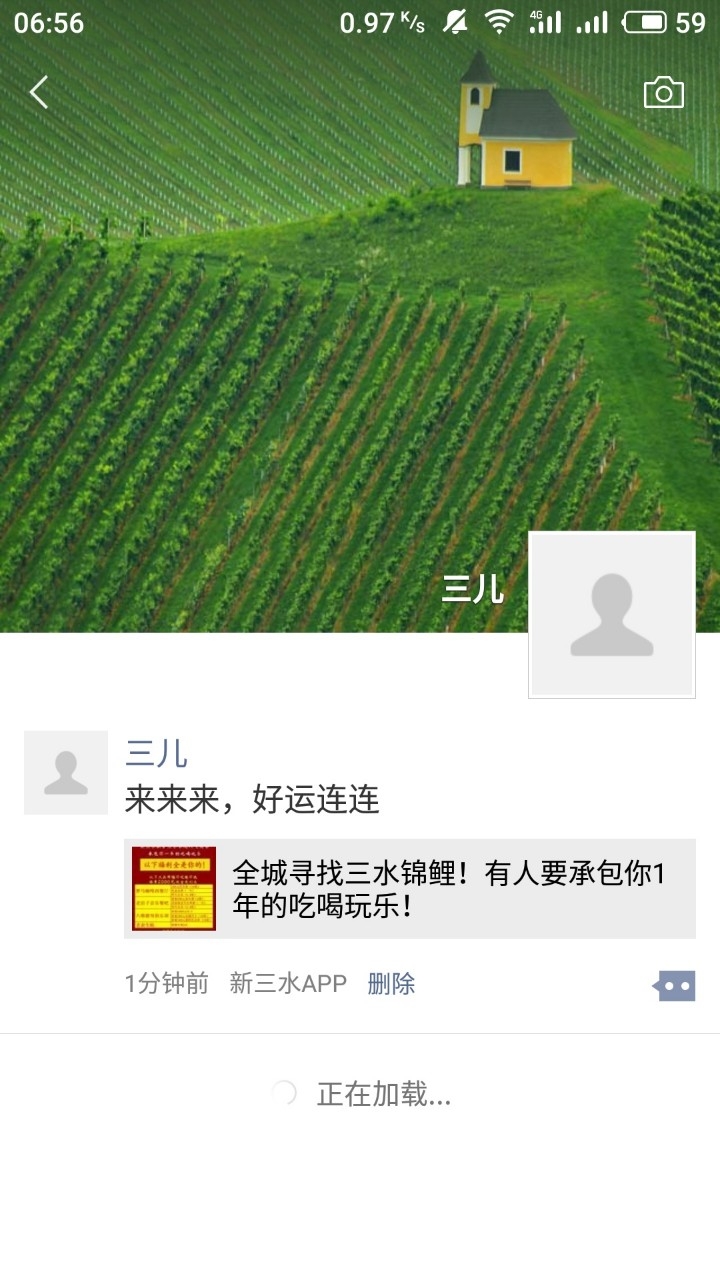Delete the post via 删除
Viewport: 720px width, 1280px height.
coord(391,984)
